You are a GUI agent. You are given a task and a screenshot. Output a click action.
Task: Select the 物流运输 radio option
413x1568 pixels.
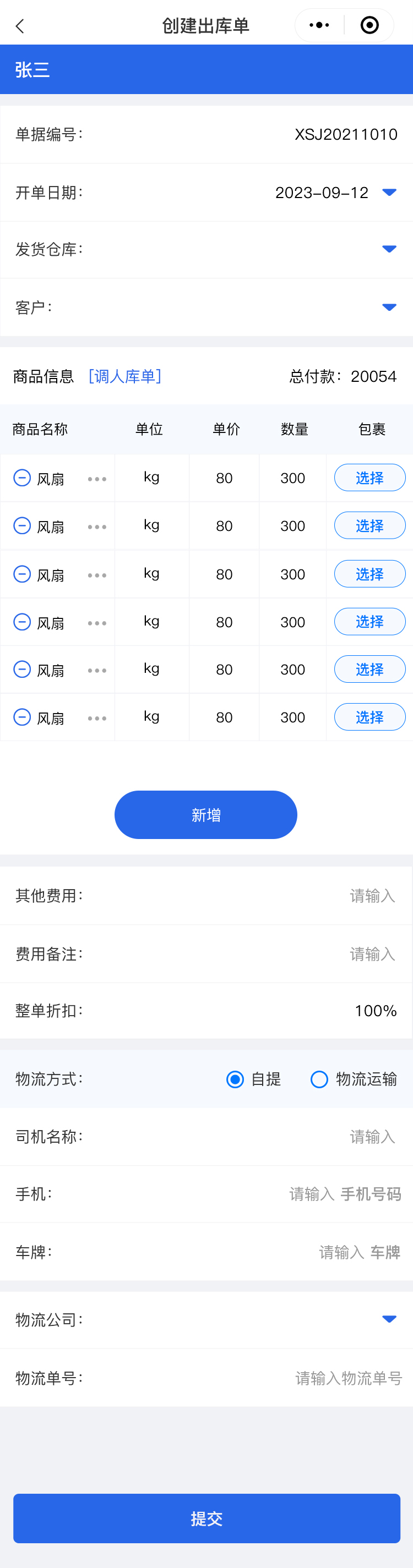pos(320,1079)
